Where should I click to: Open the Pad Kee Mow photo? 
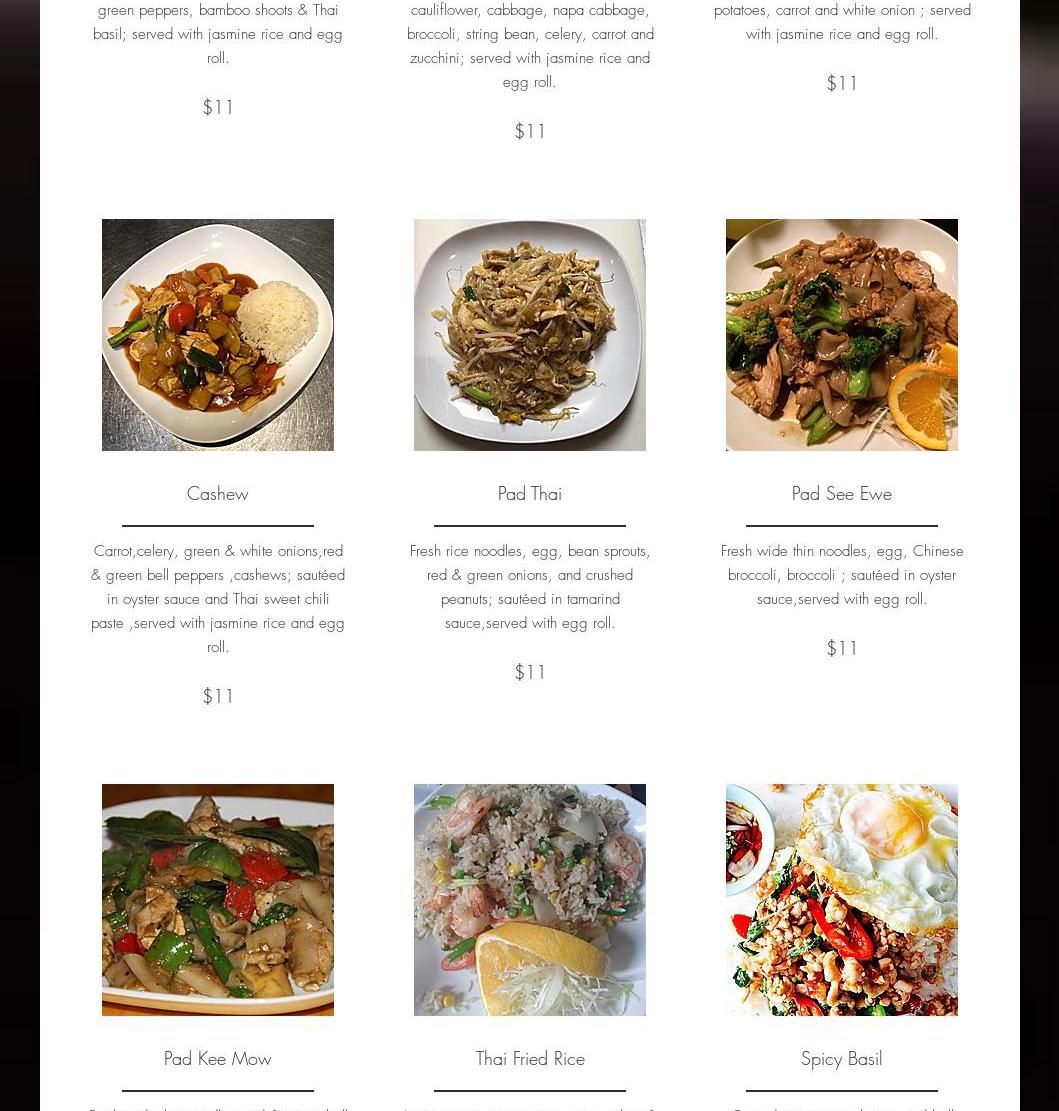[218, 900]
